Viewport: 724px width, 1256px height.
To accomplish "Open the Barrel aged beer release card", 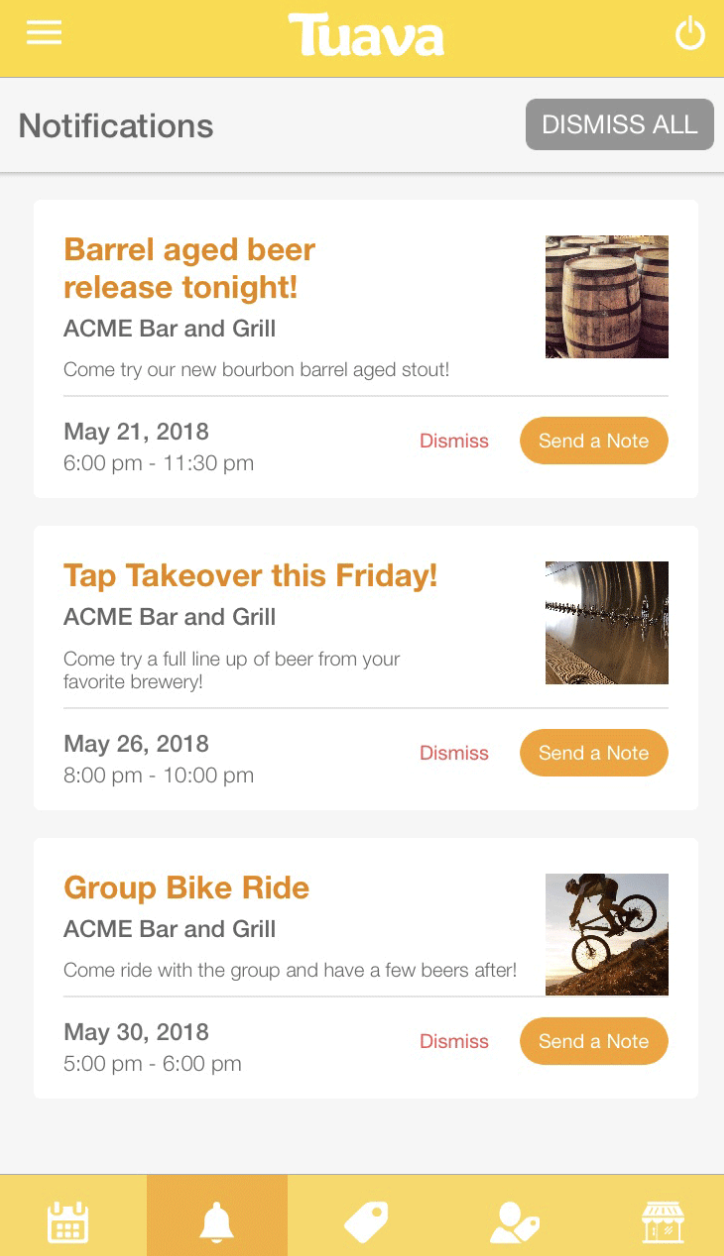I will (x=190, y=268).
